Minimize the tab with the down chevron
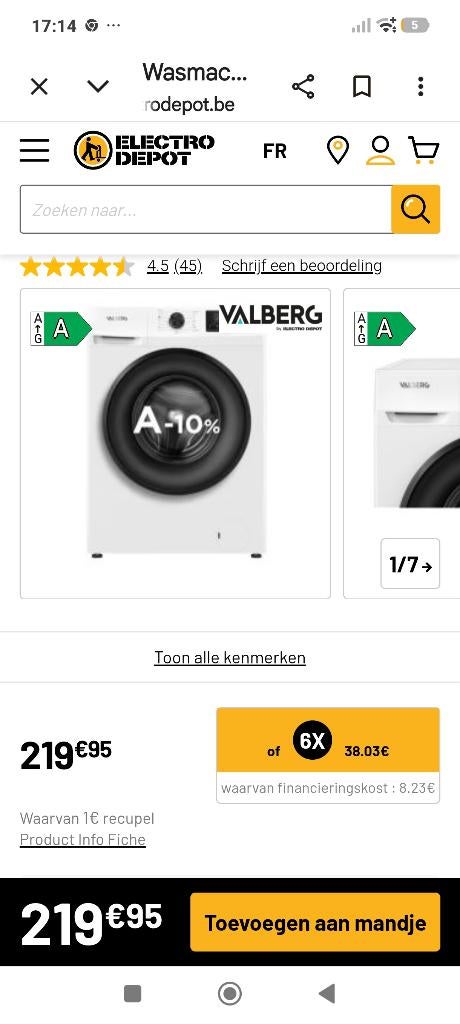460x1024 pixels. [98, 86]
